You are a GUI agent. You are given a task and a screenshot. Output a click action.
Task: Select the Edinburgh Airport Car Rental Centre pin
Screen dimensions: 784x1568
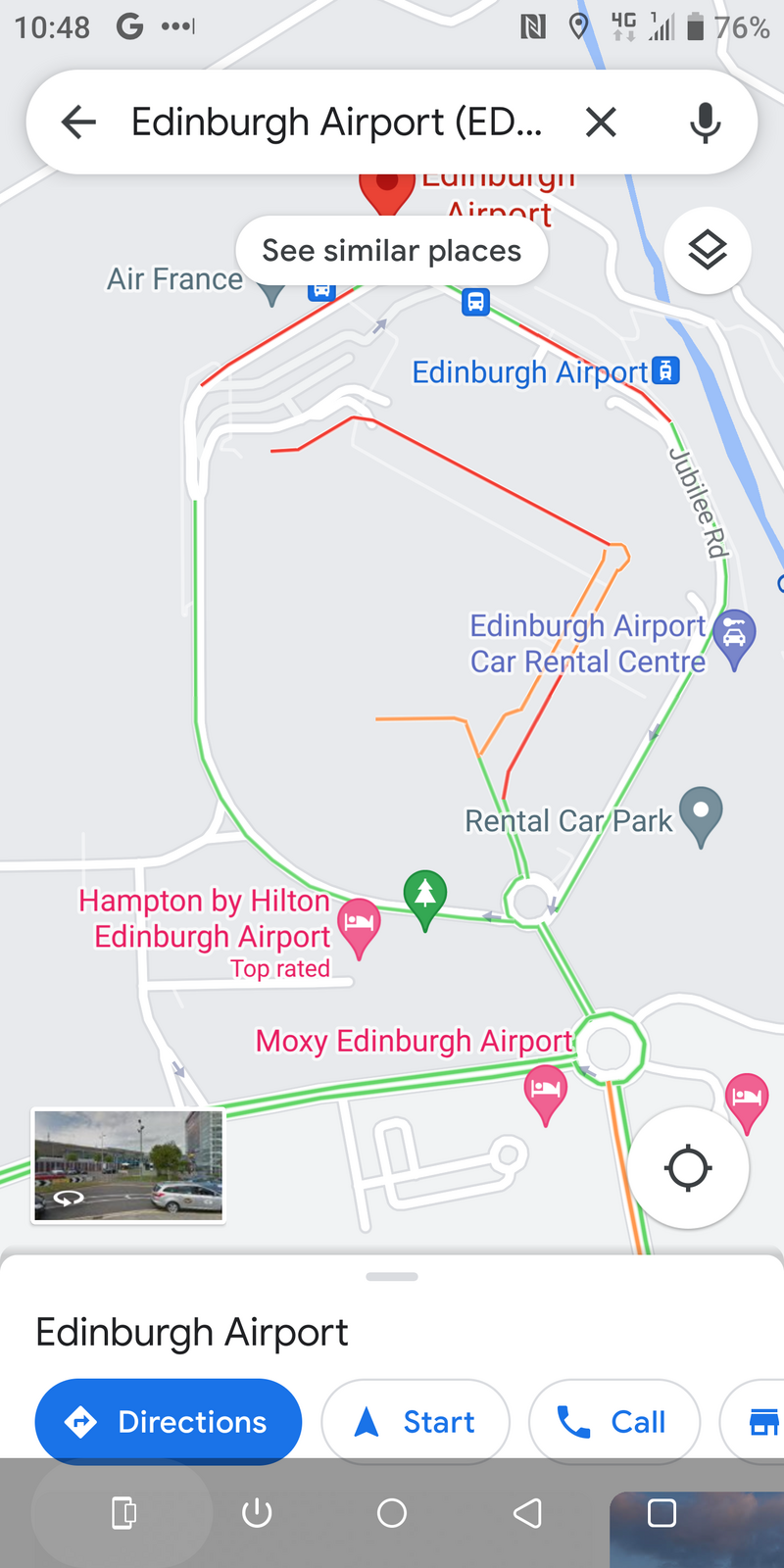pyautogui.click(x=734, y=635)
